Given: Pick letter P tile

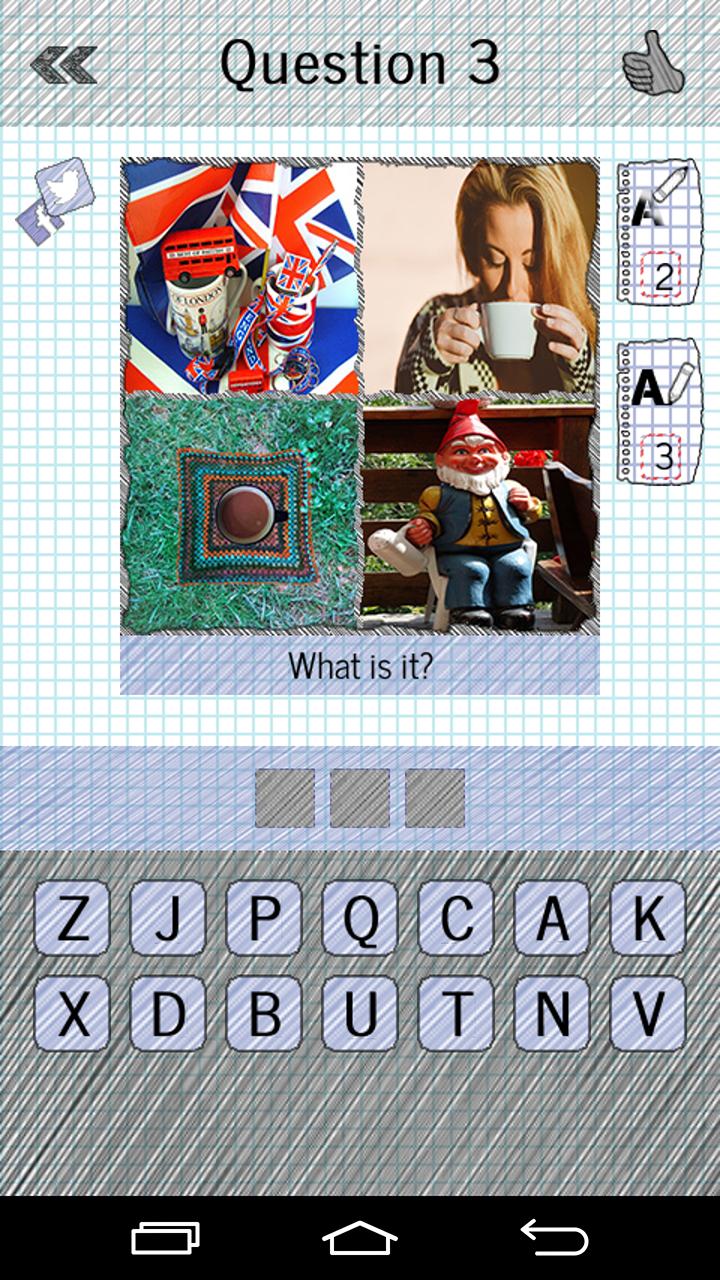Looking at the screenshot, I should coord(264,918).
